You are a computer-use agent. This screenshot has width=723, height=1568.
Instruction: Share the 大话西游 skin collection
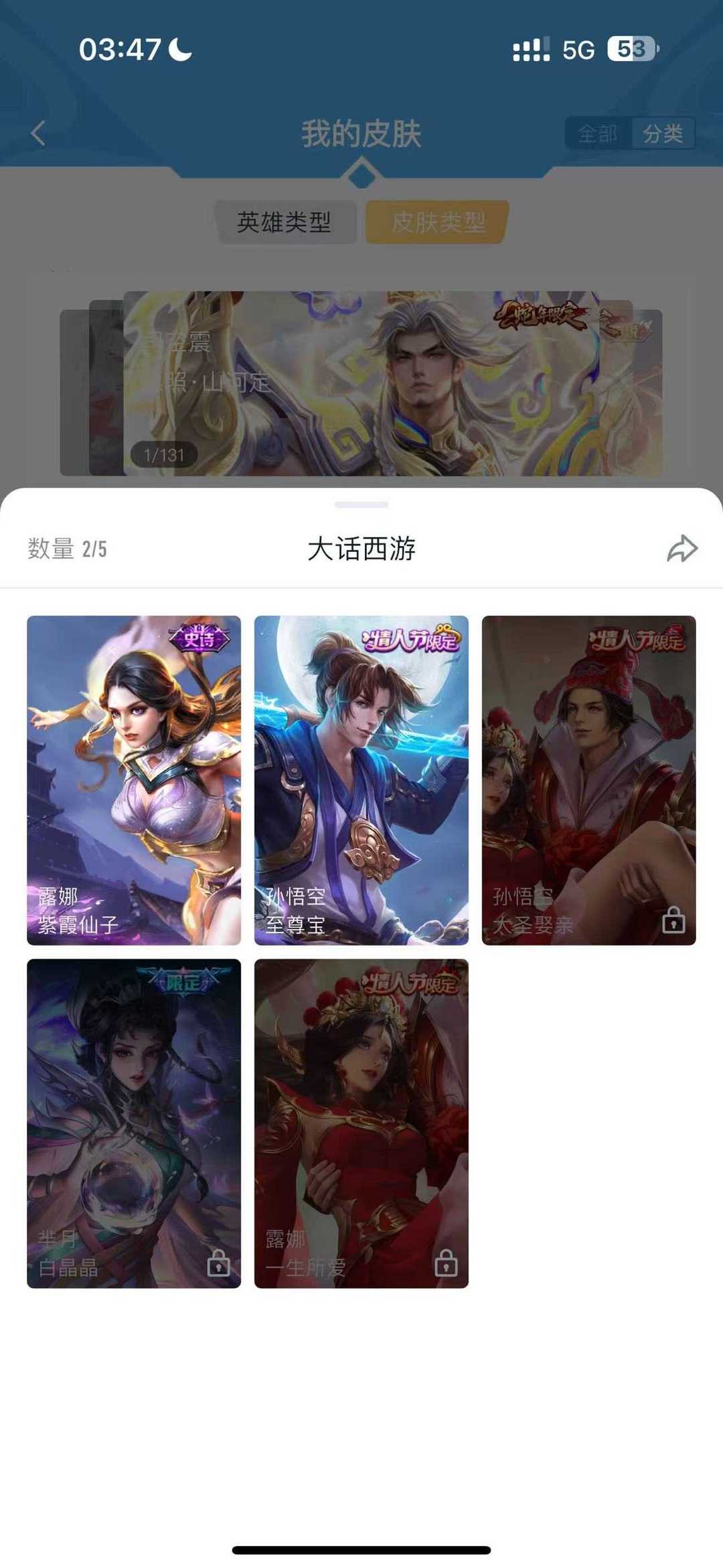click(681, 549)
